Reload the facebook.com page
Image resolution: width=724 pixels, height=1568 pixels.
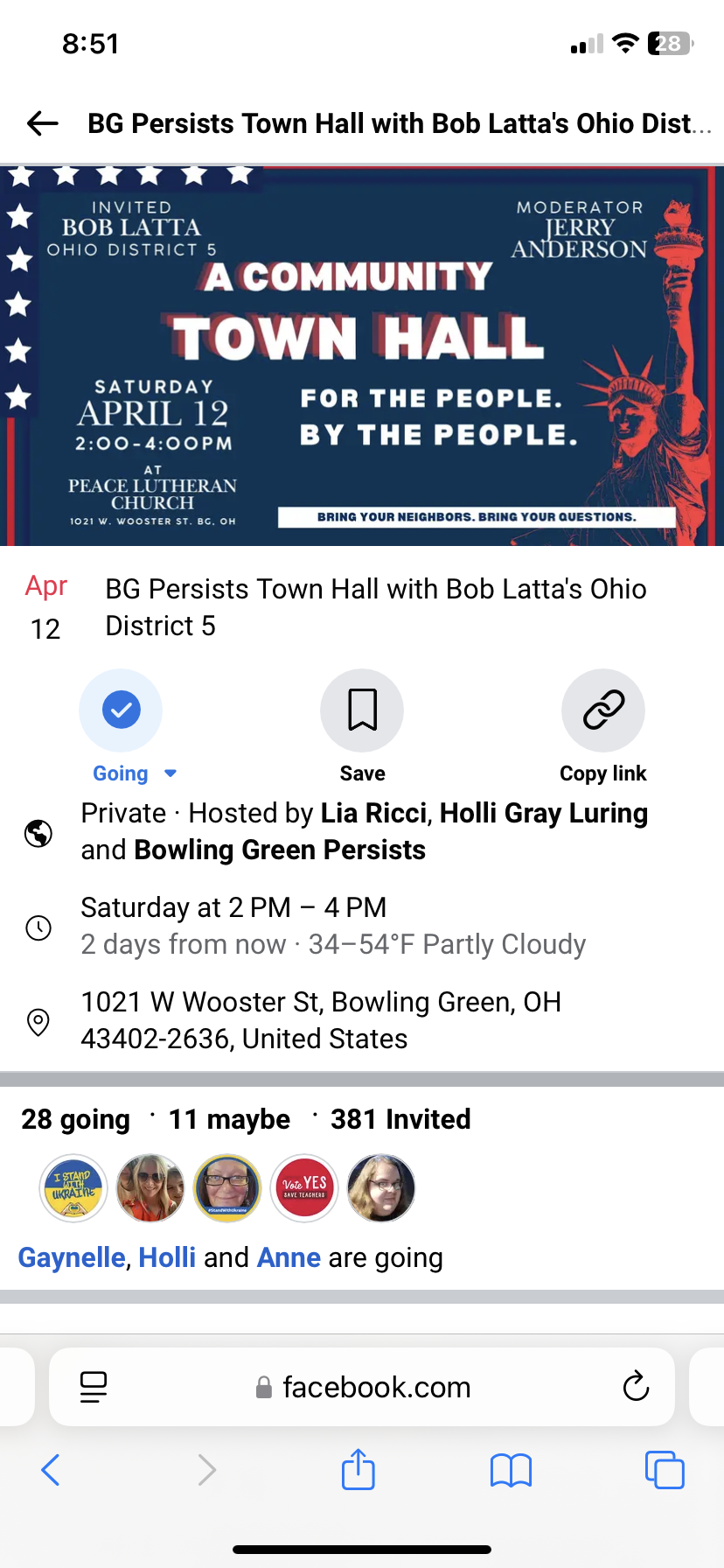[636, 1387]
